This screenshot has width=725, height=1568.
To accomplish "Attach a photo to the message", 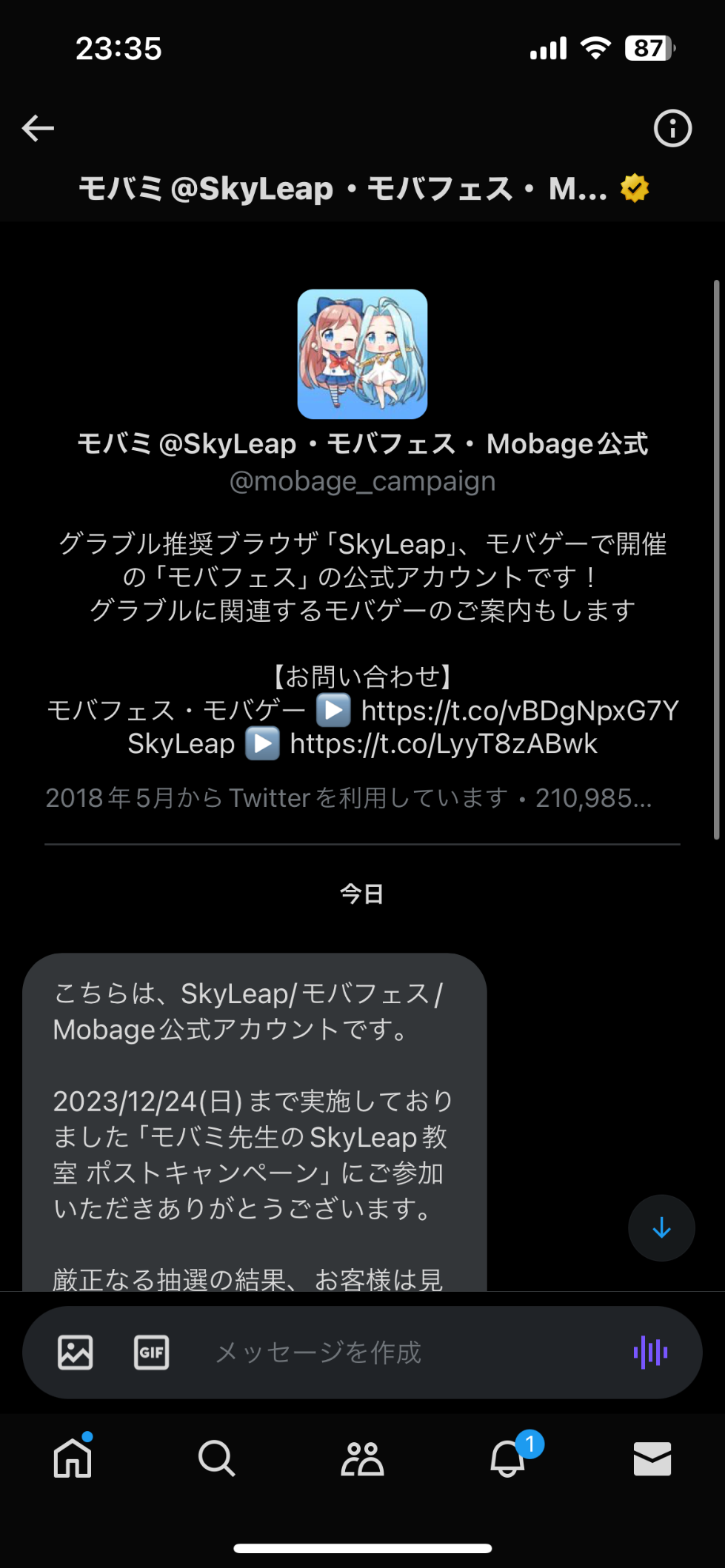I will point(76,1353).
